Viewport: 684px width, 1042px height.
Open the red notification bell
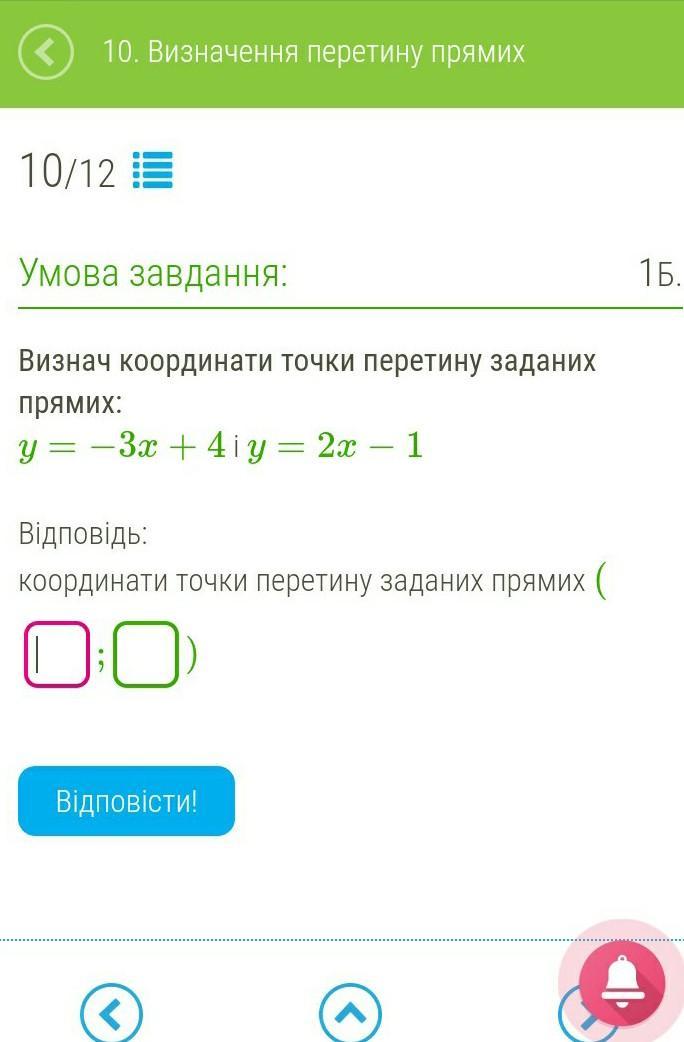tap(622, 982)
